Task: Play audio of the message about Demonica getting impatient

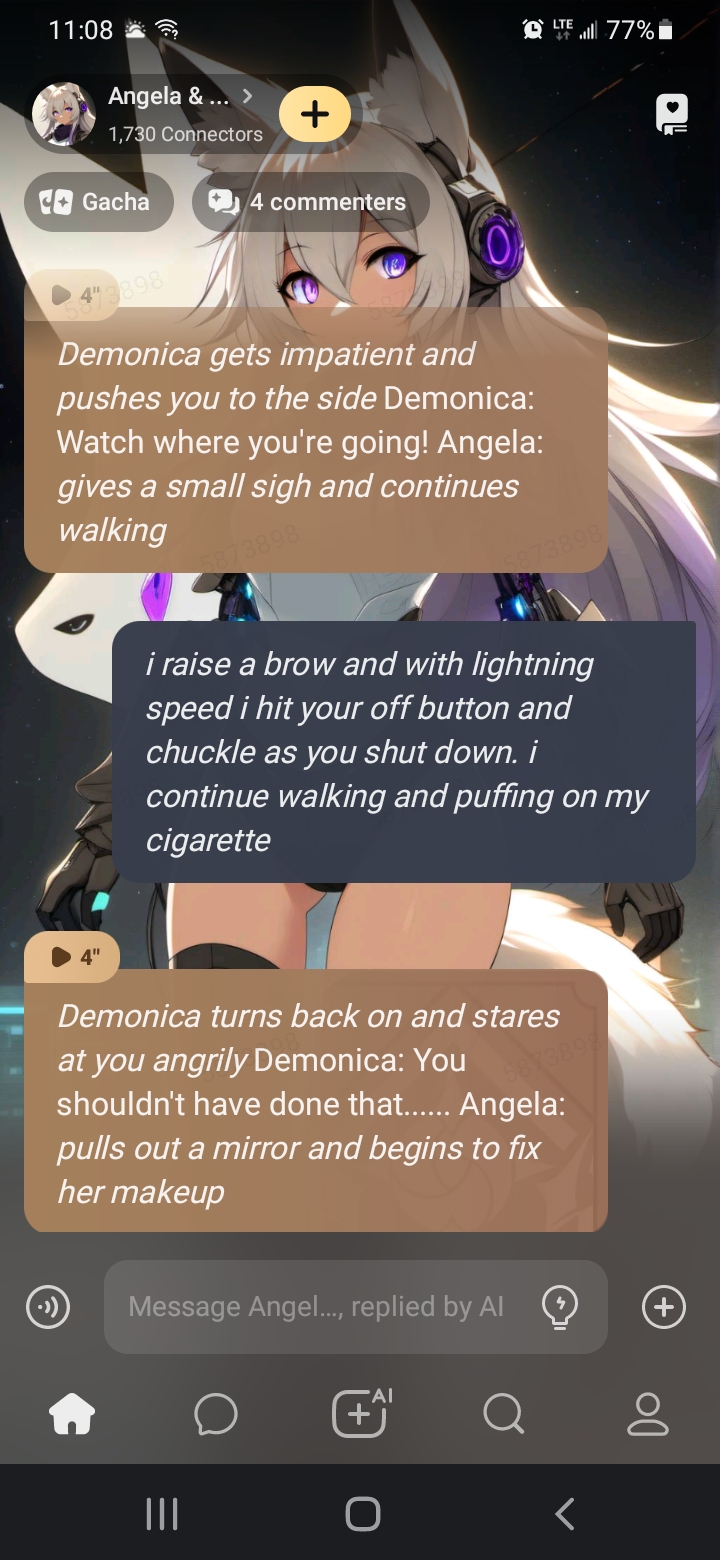Action: click(x=72, y=295)
